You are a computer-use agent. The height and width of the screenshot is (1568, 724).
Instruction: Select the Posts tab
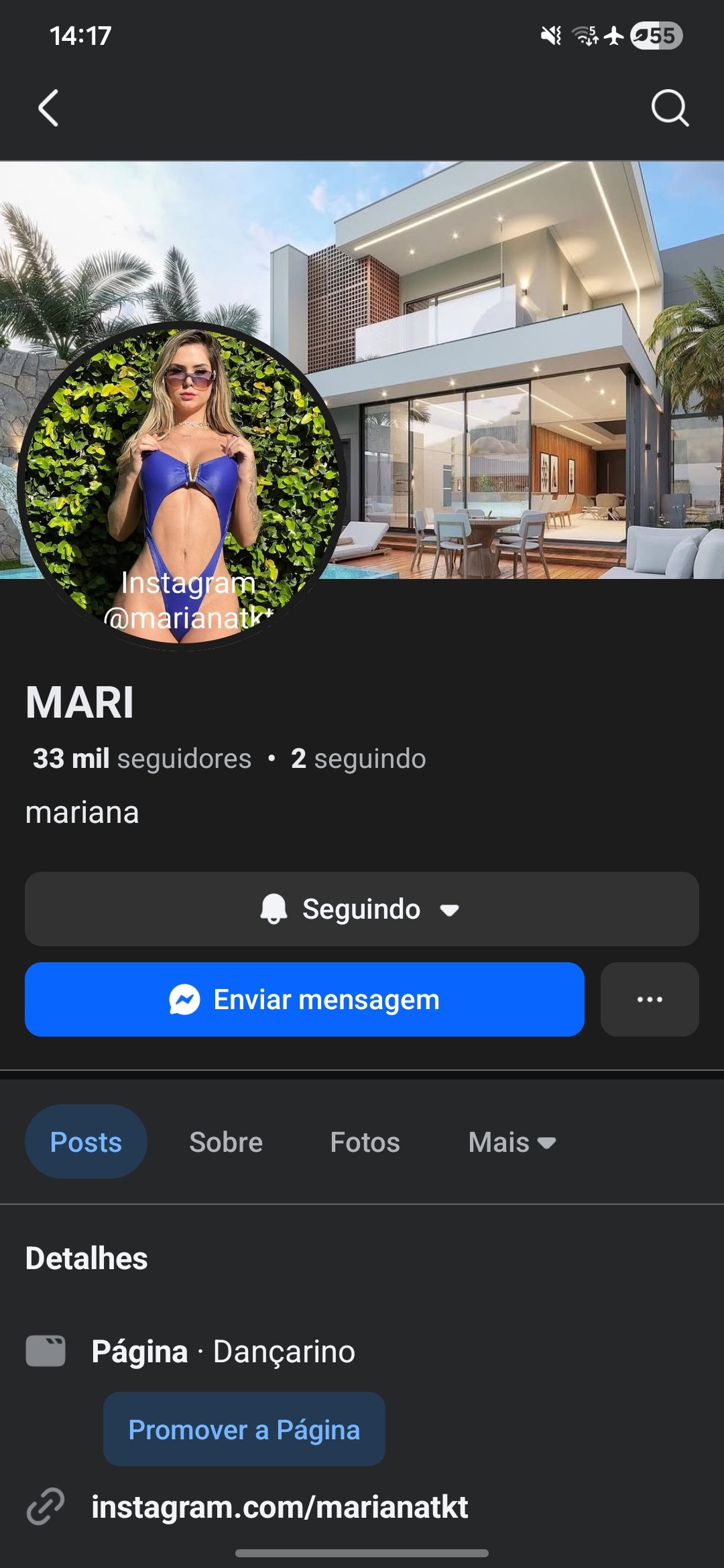(86, 1142)
